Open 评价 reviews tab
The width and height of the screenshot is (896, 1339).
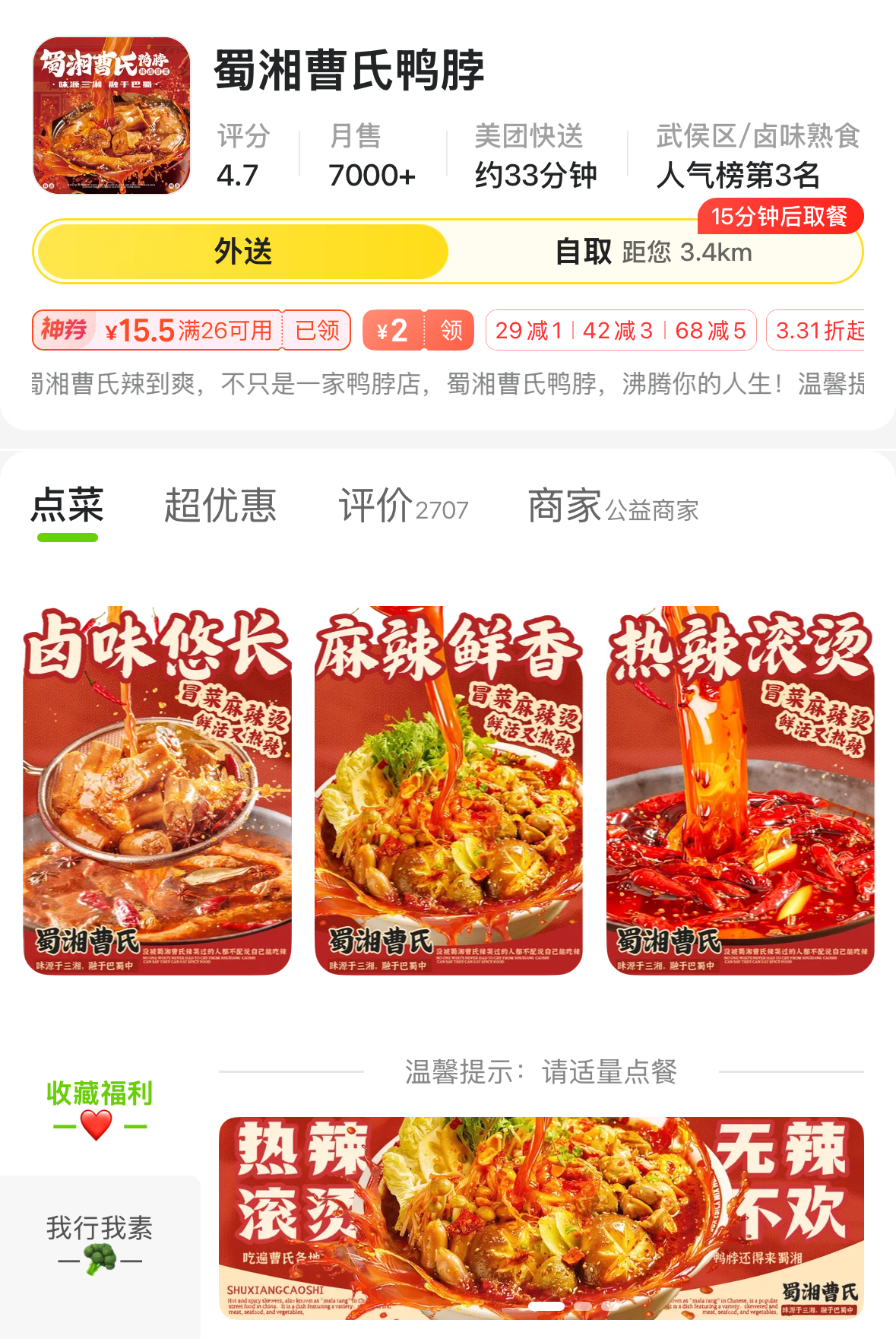[x=403, y=506]
